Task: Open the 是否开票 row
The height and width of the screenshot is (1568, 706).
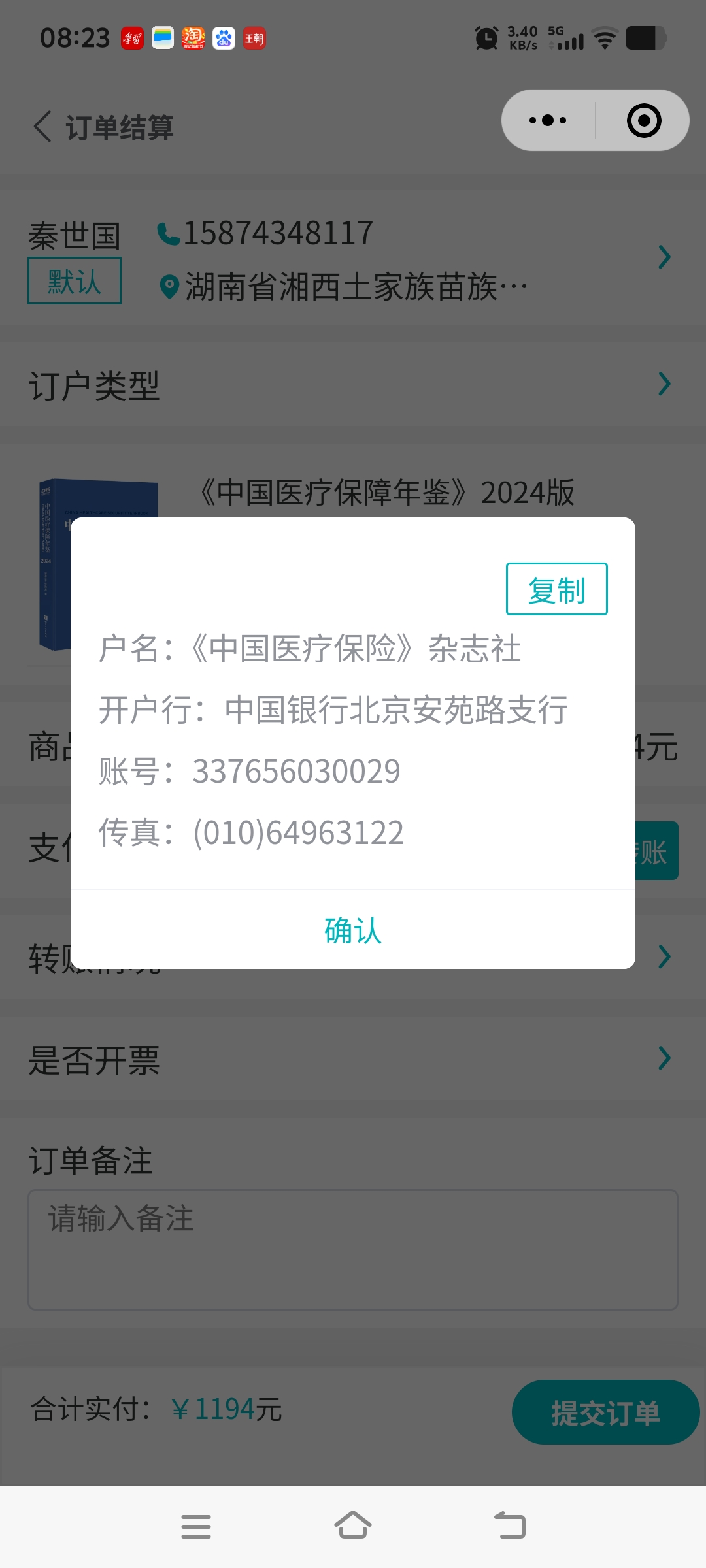Action: (x=353, y=1058)
